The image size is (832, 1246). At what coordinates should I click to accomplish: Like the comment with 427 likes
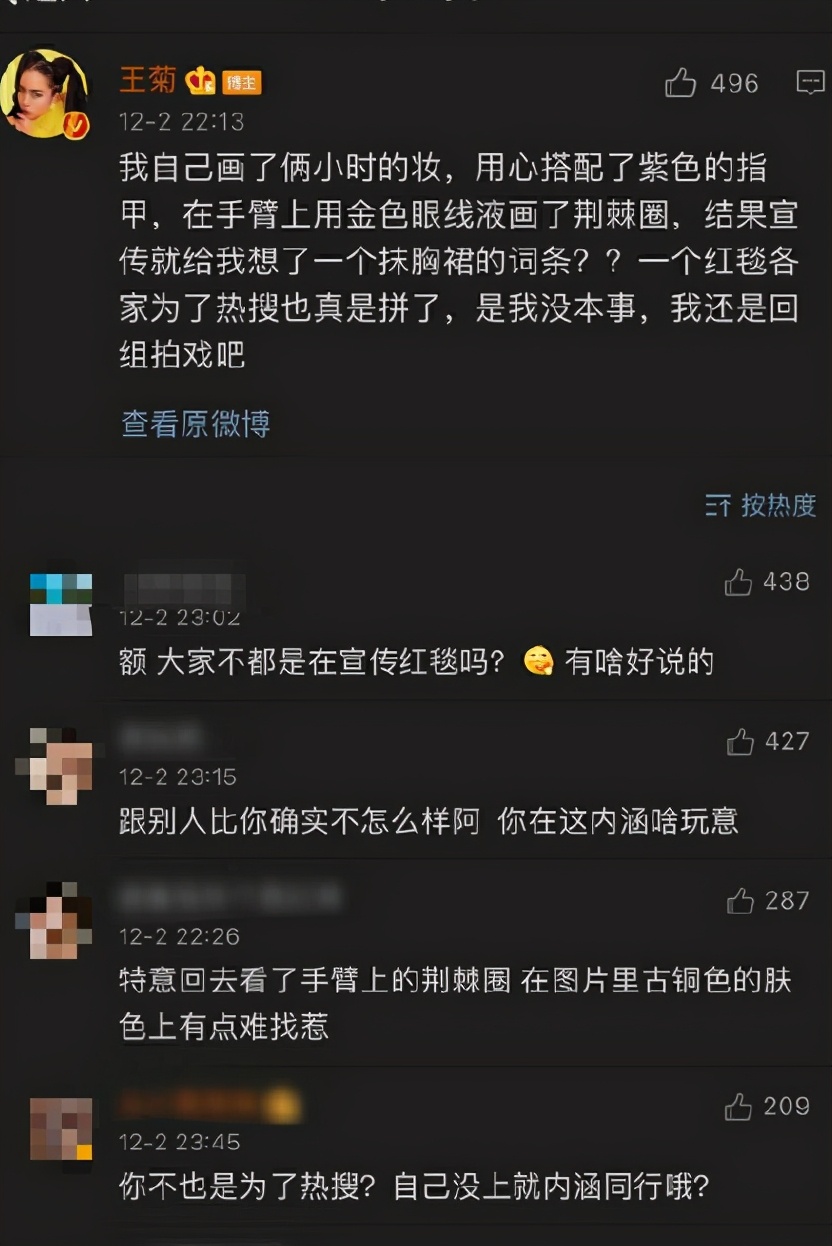pyautogui.click(x=741, y=742)
